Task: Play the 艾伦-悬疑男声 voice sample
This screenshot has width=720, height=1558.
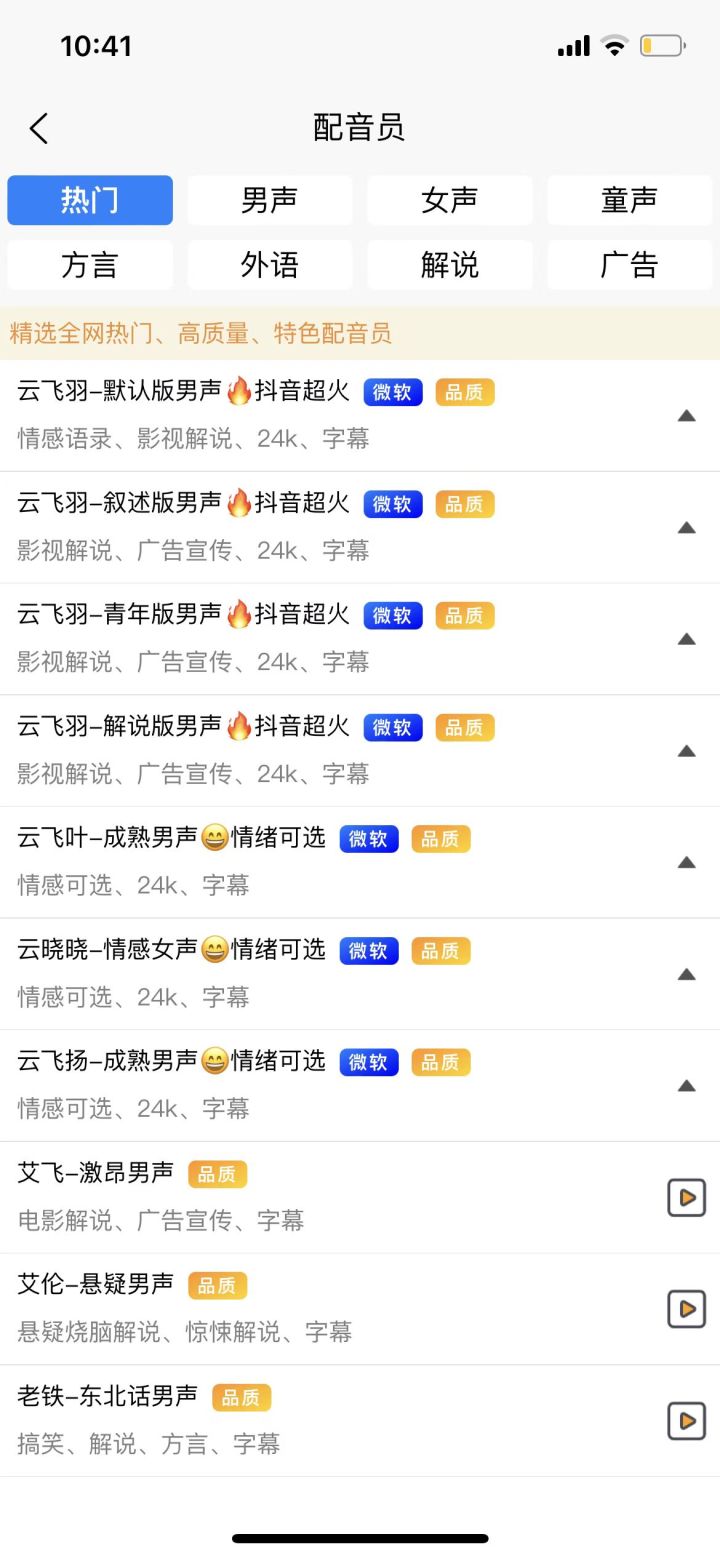Action: [x=686, y=1309]
